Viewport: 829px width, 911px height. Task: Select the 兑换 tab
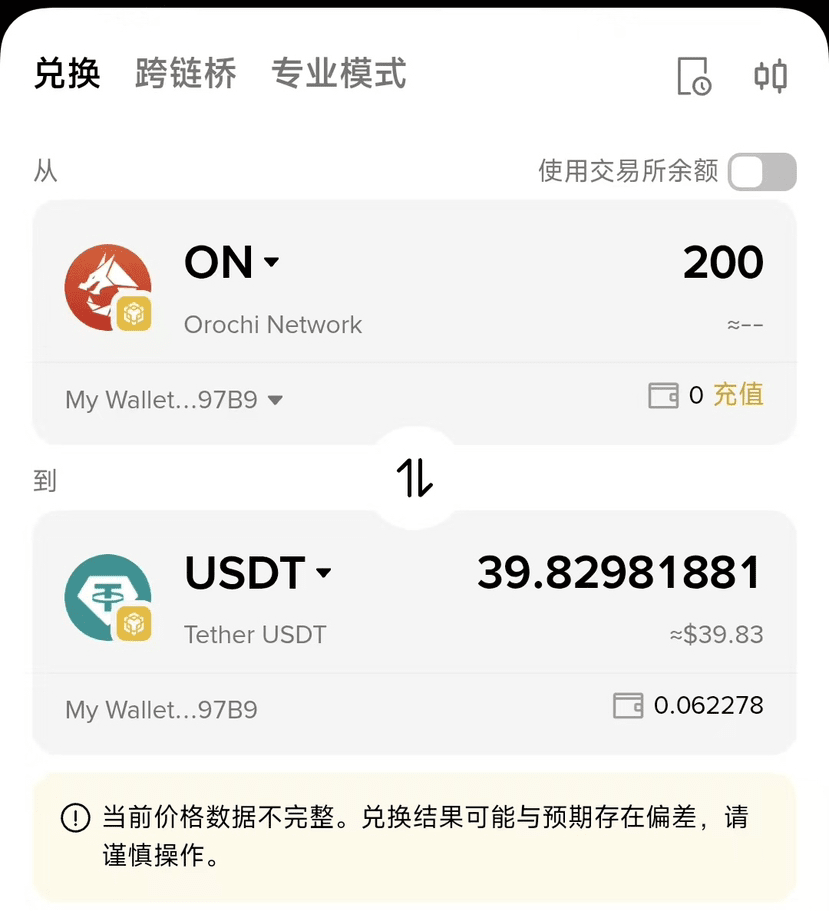[x=67, y=74]
